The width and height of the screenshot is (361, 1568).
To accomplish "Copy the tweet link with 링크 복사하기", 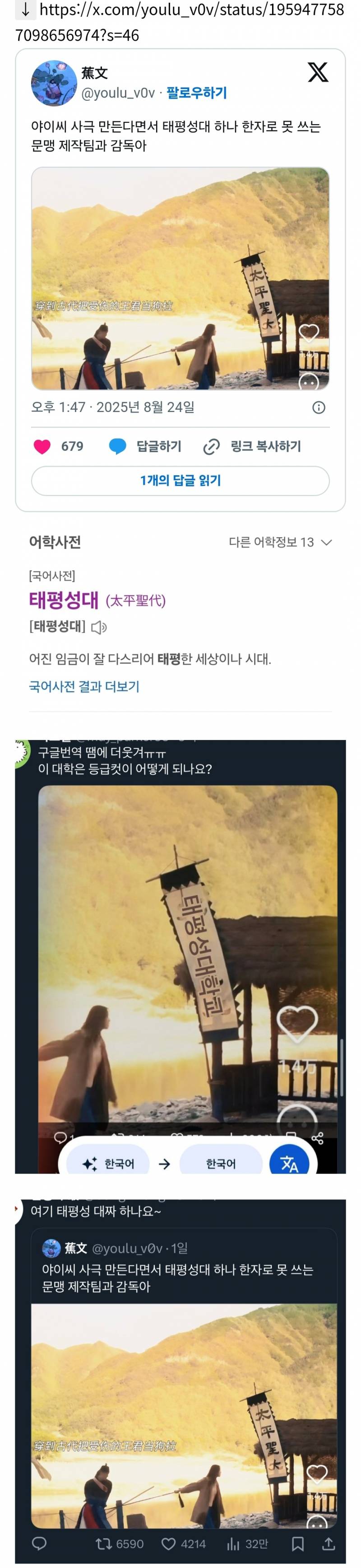I will 252,446.
